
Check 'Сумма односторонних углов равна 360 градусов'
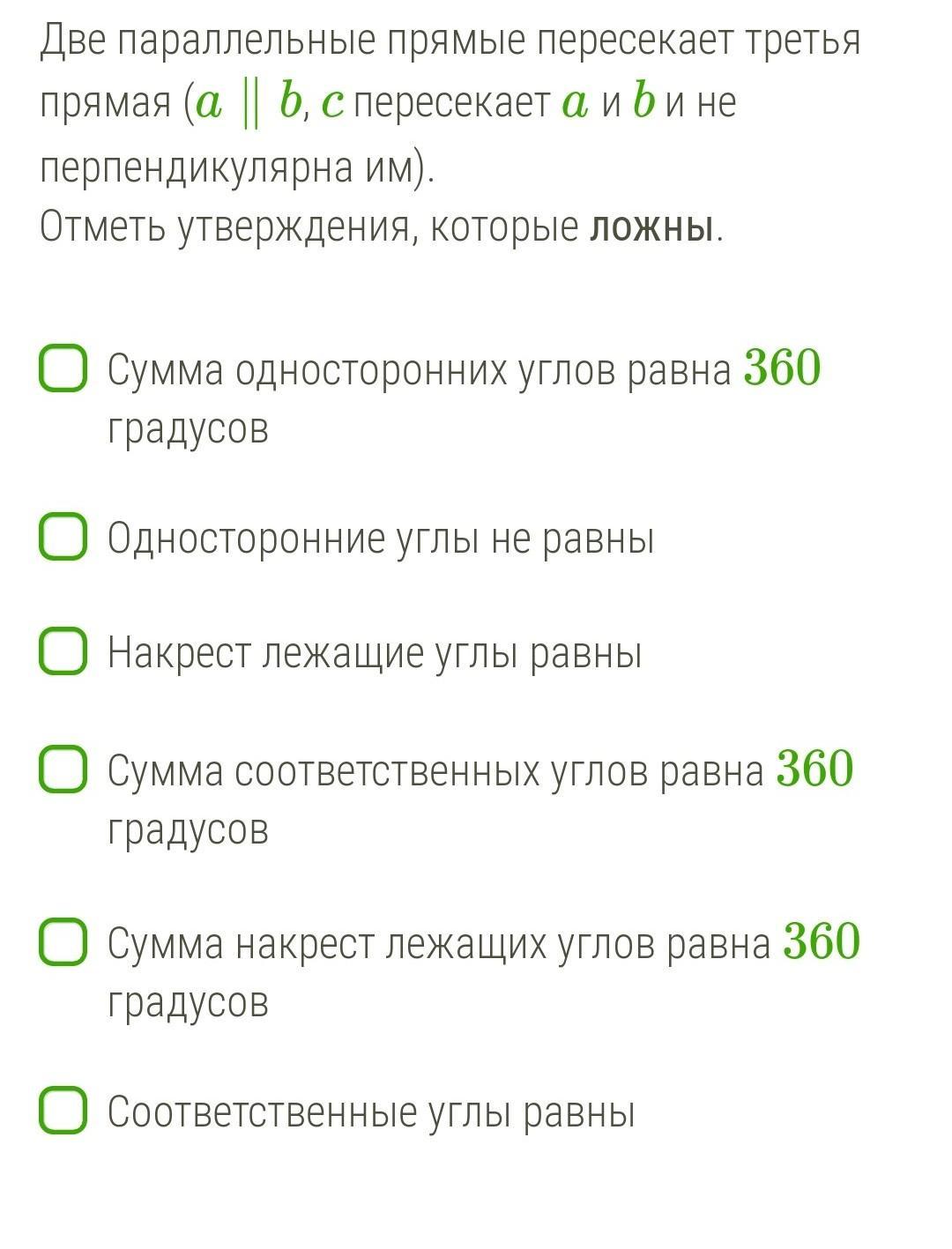pyautogui.click(x=63, y=368)
